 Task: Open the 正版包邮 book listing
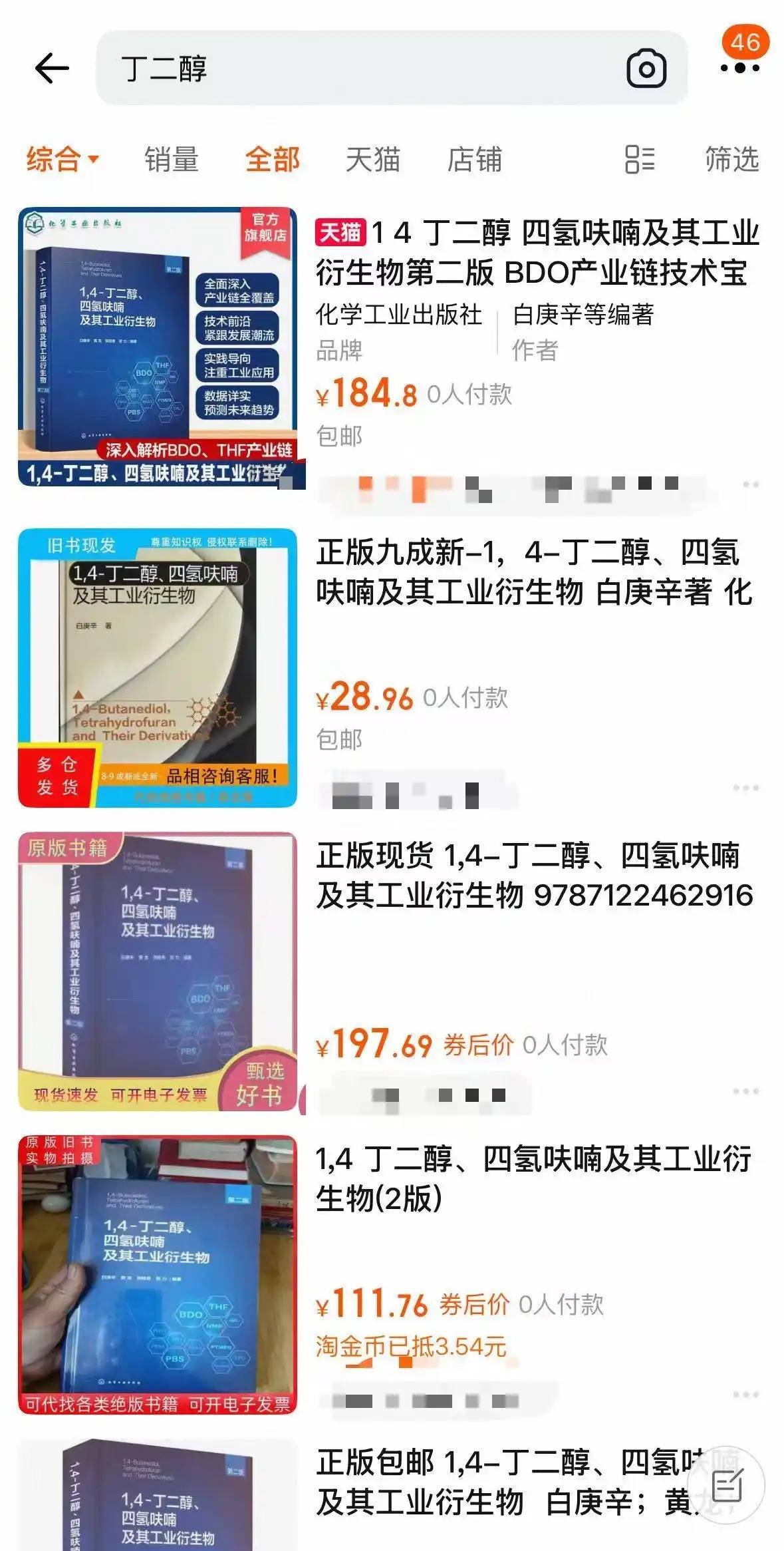pyautogui.click(x=505, y=1481)
